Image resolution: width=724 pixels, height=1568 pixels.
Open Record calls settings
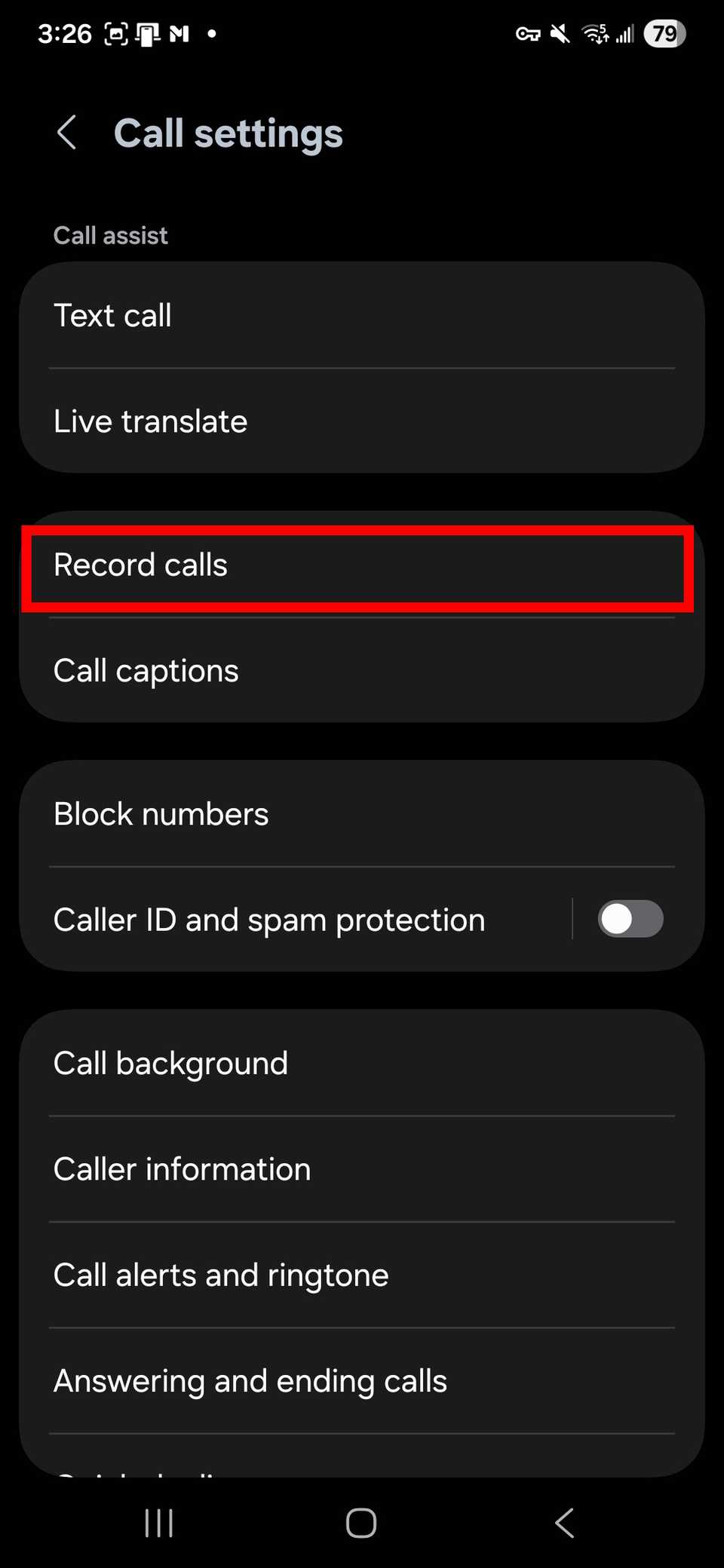[x=362, y=565]
